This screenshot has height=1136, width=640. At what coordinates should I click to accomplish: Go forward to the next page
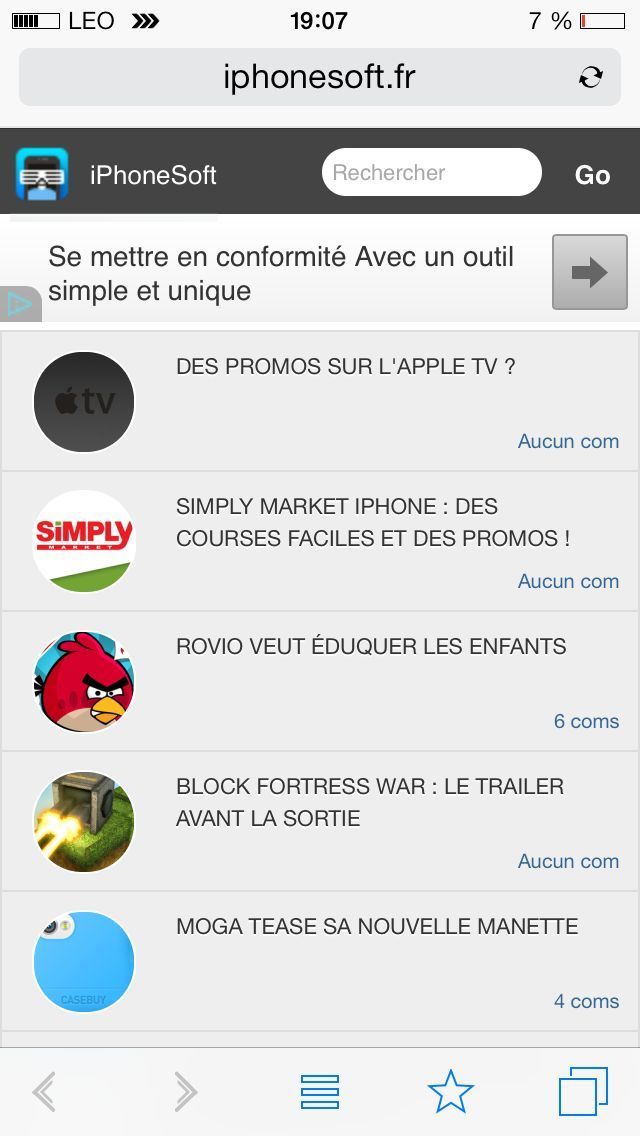185,1092
